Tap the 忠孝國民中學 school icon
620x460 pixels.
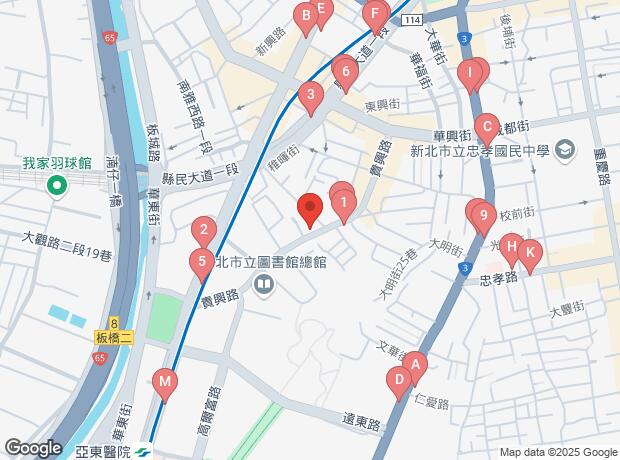(x=565, y=150)
